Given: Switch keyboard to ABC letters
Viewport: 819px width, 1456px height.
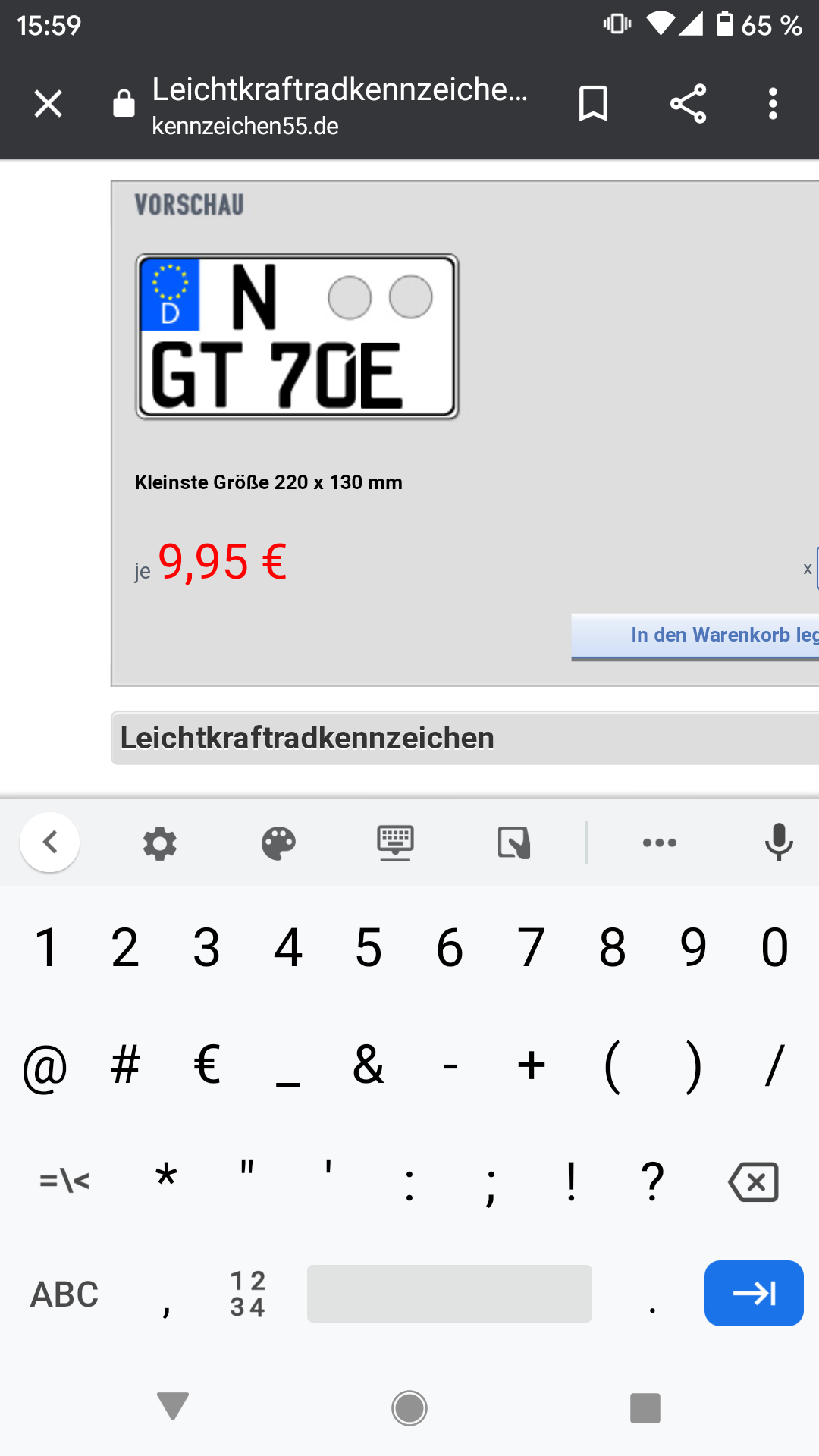Looking at the screenshot, I should [64, 1294].
